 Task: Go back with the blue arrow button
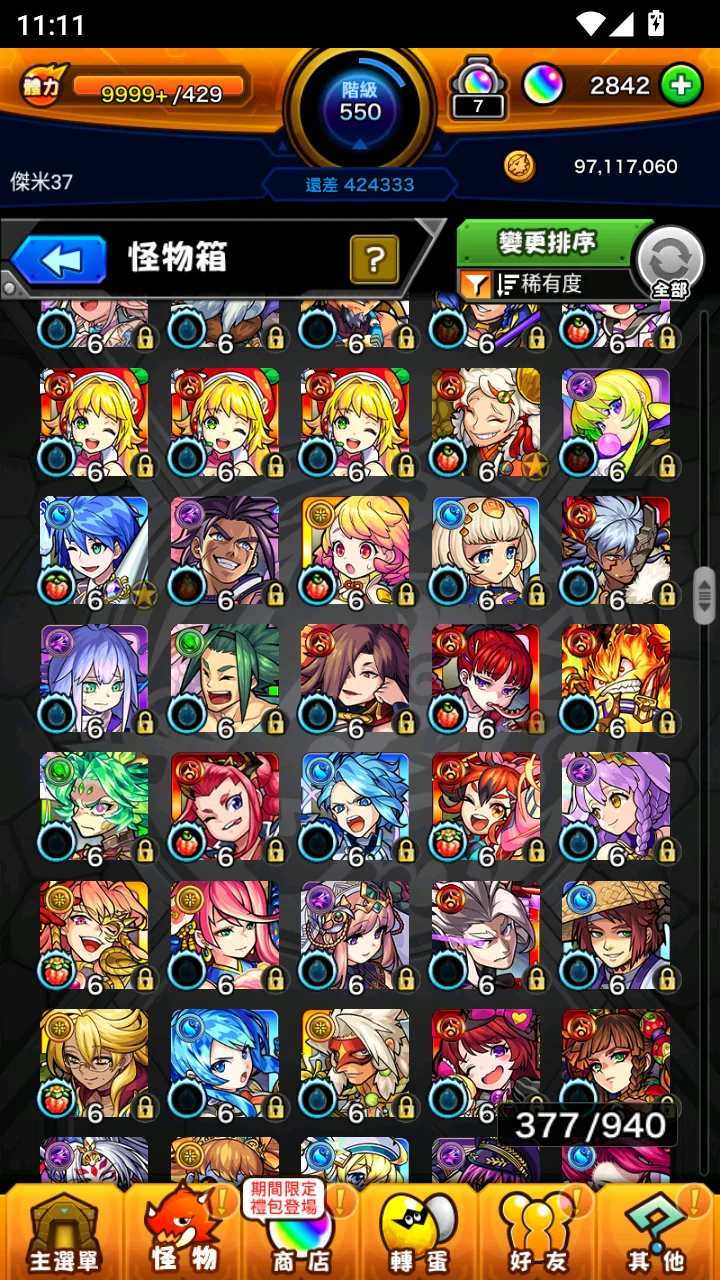(60, 261)
